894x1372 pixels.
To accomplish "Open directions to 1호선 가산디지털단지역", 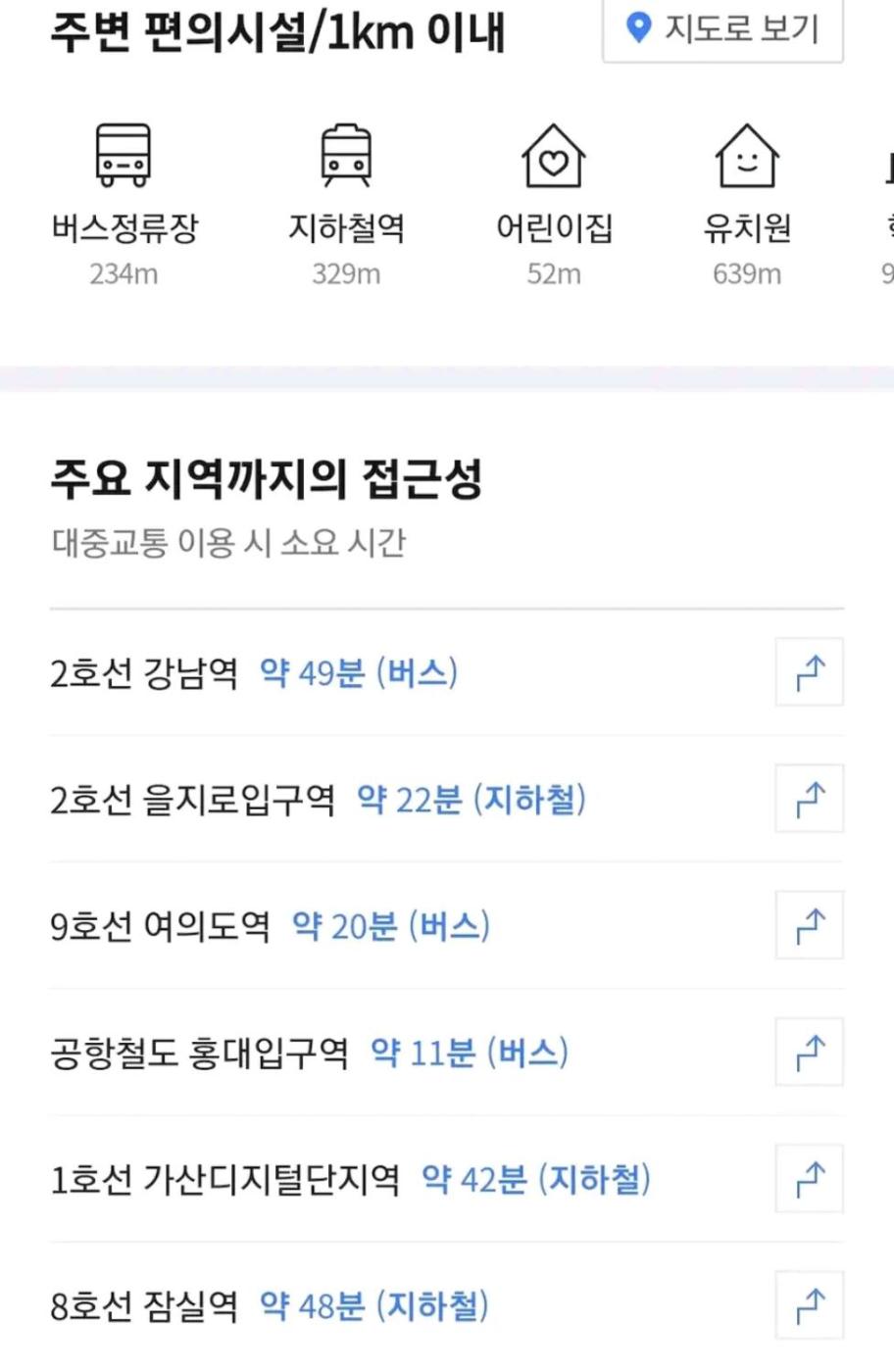I will [x=809, y=1178].
